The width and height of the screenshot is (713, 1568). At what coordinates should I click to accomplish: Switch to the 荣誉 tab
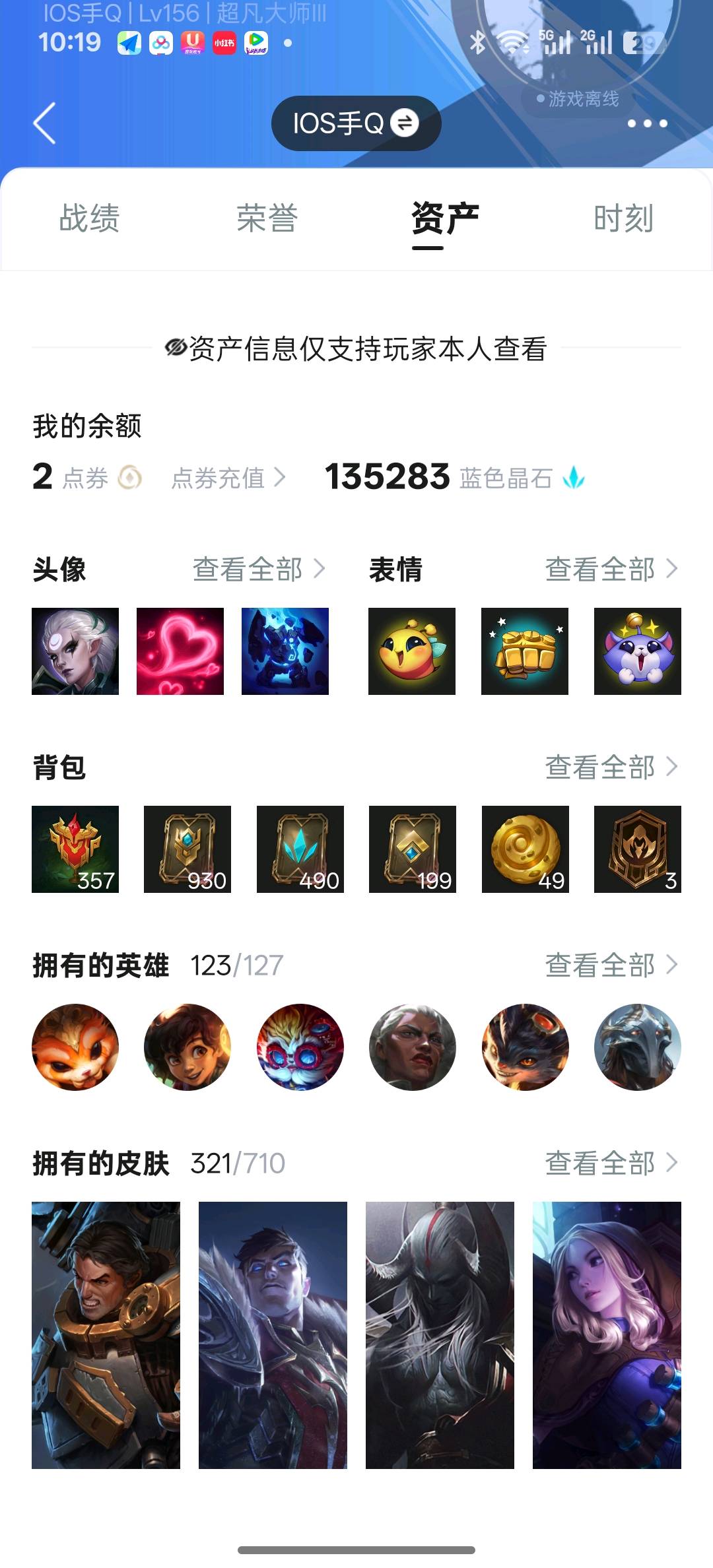point(267,218)
